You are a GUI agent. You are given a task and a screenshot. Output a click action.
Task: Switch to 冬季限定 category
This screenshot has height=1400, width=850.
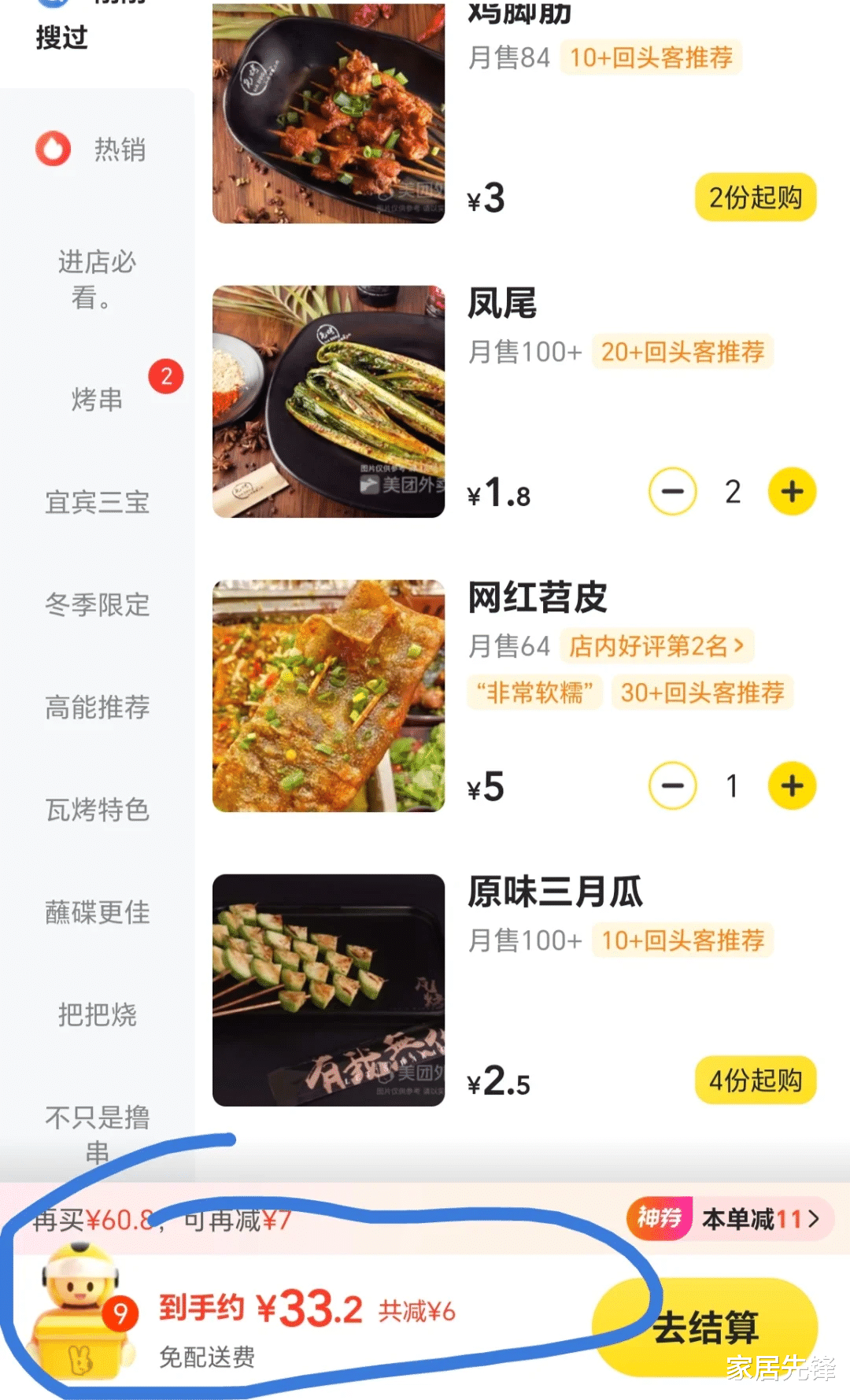coord(96,604)
